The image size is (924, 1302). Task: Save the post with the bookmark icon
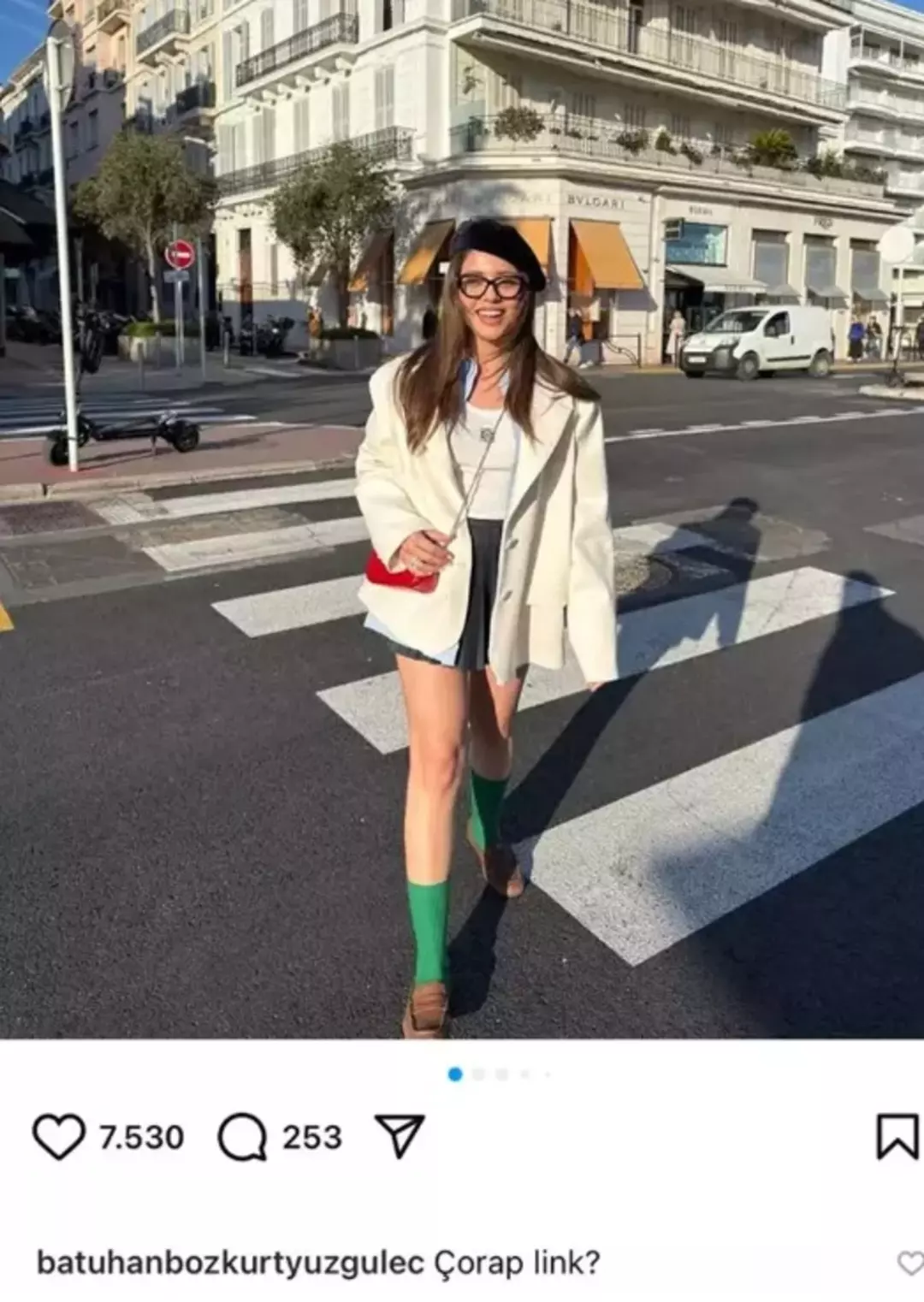897,1137
